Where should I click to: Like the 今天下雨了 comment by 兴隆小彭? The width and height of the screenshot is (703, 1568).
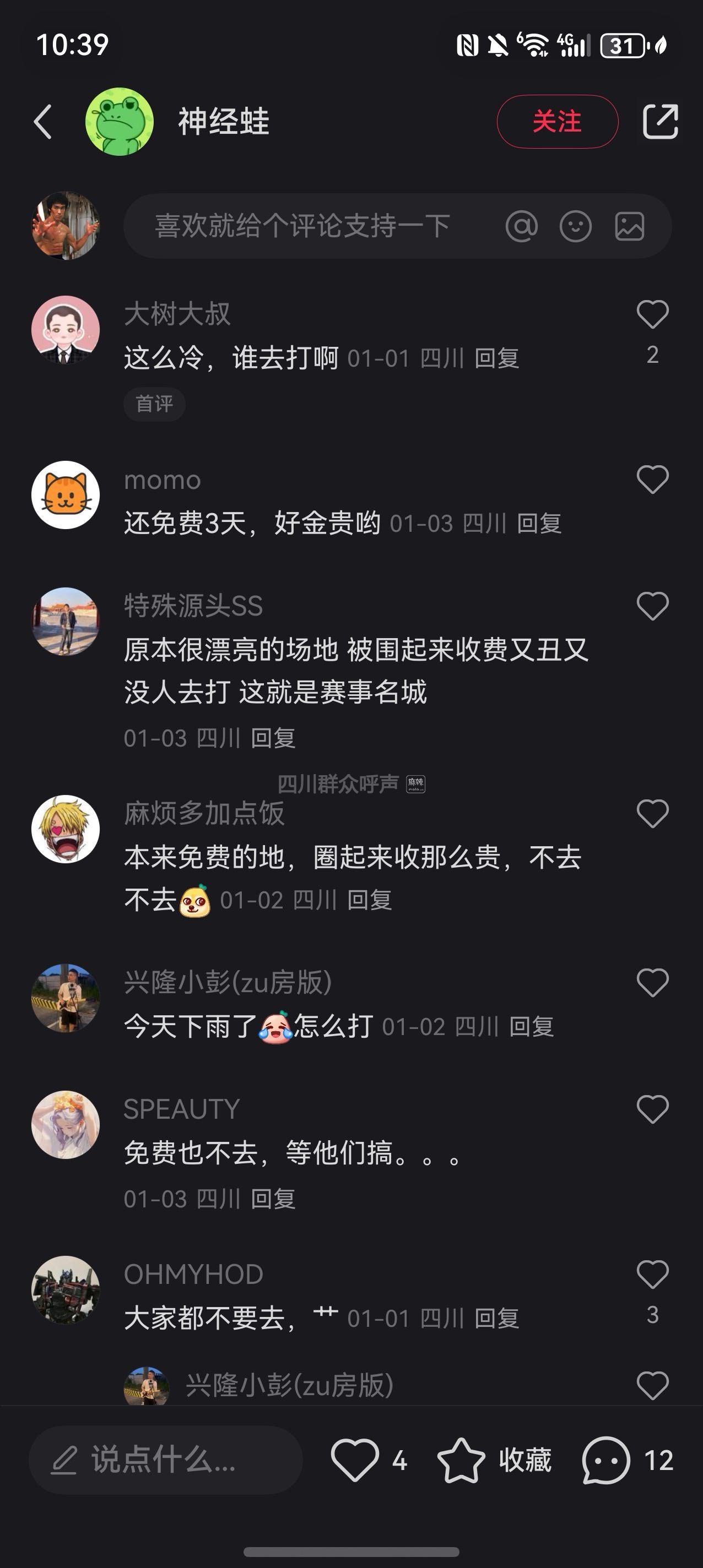(652, 982)
